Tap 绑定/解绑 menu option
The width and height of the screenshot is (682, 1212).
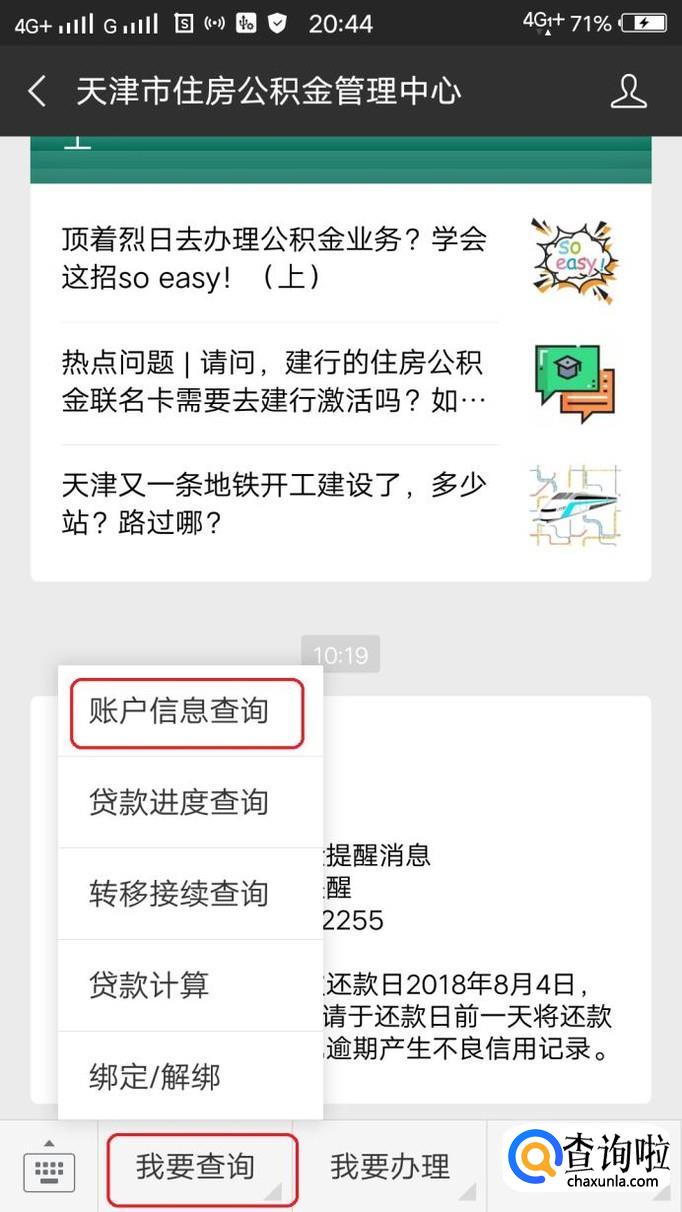coord(187,1077)
